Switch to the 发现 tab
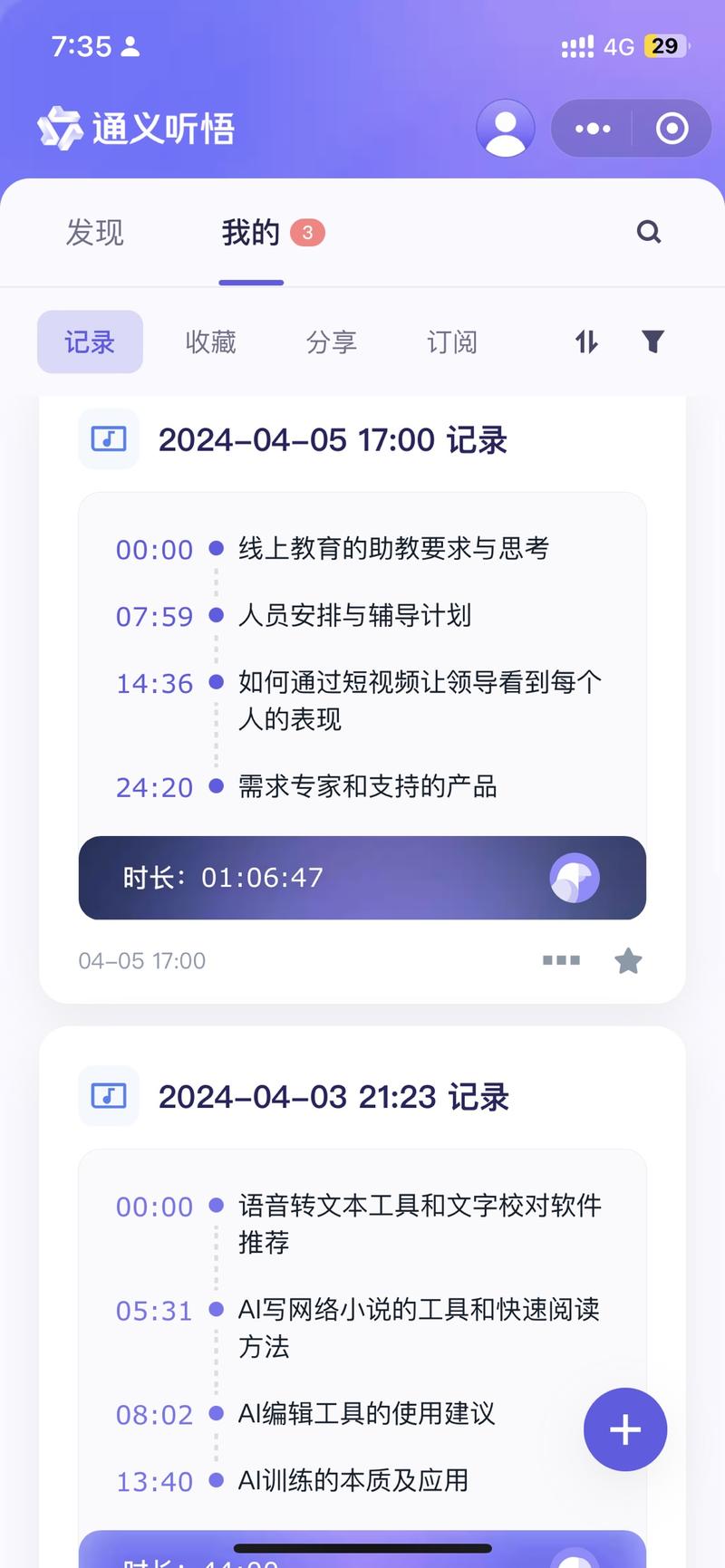The image size is (725, 1568). (94, 233)
